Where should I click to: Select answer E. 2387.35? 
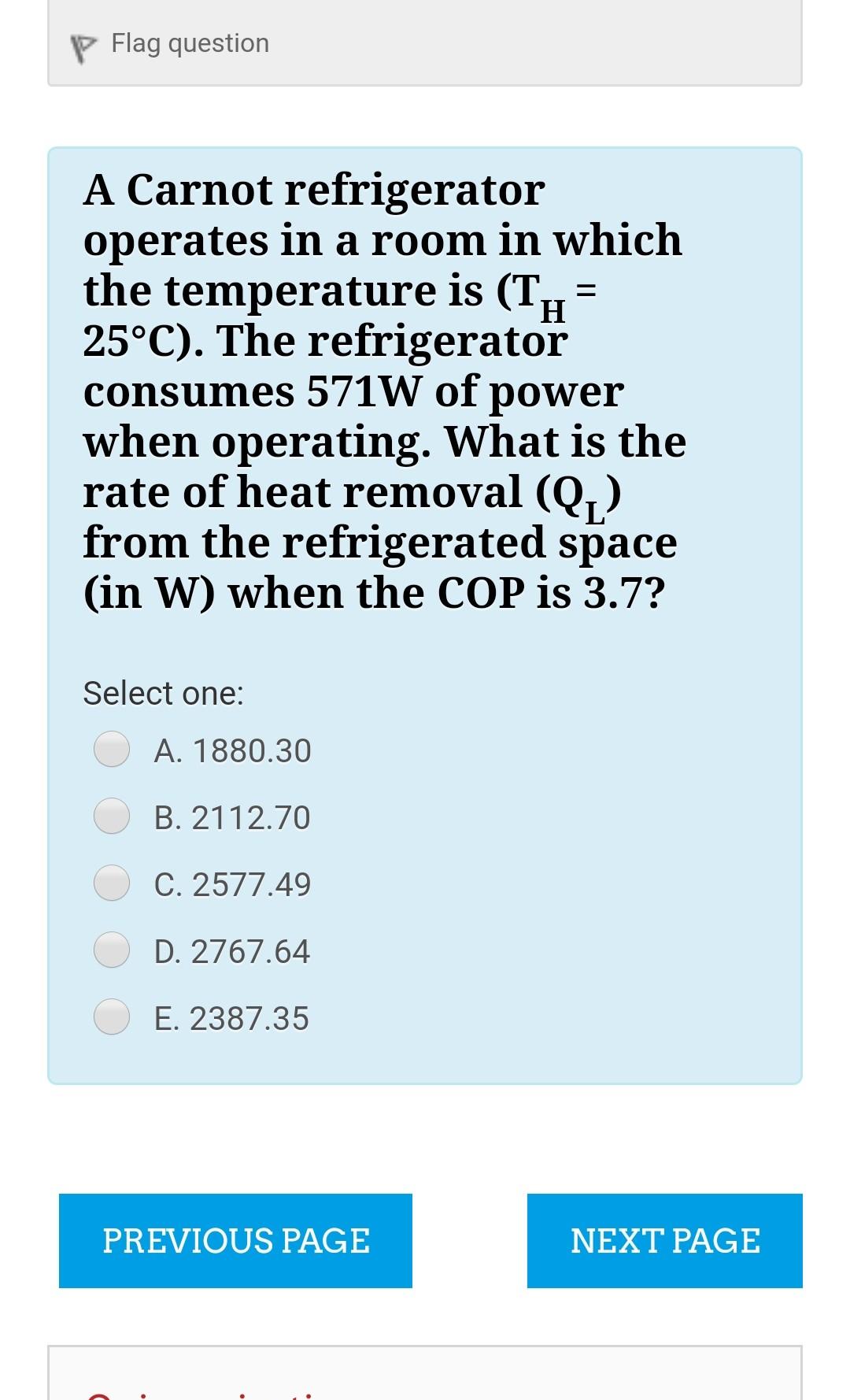coord(112,1017)
